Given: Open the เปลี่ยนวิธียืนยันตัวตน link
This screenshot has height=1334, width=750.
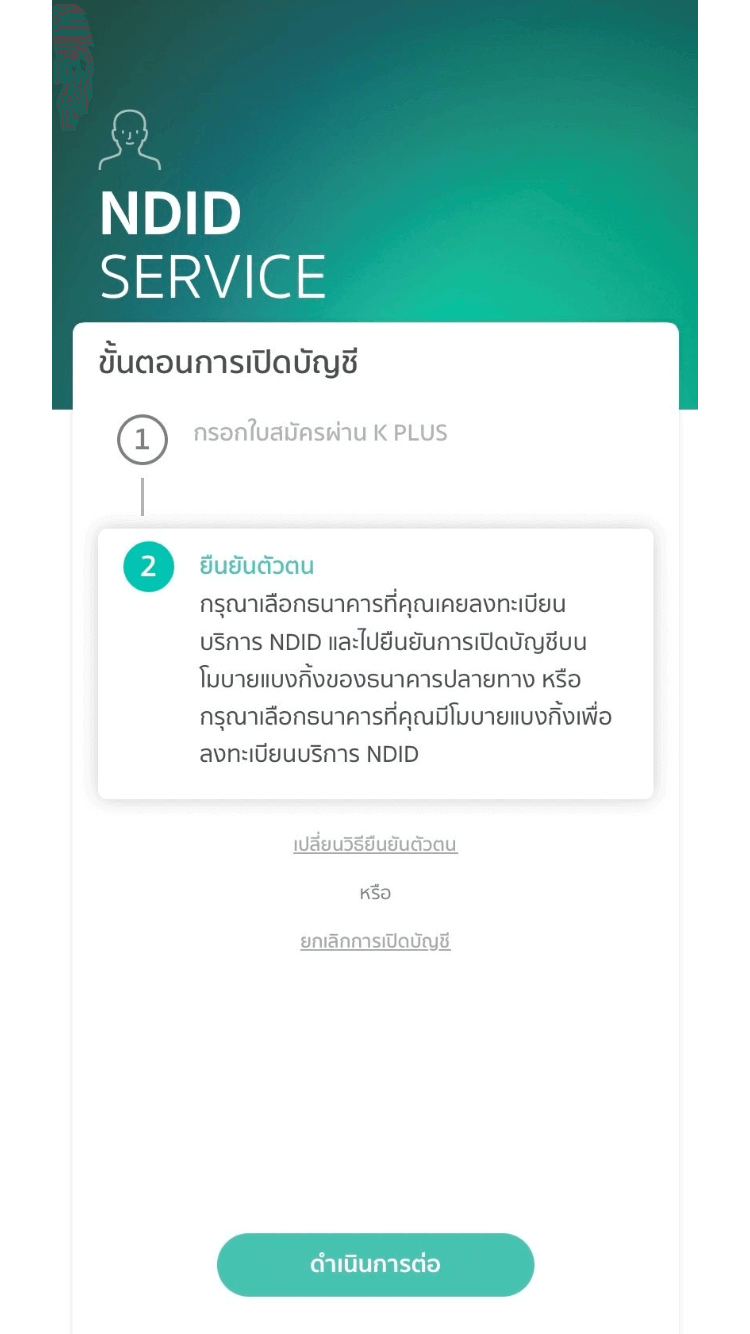Looking at the screenshot, I should tap(375, 844).
